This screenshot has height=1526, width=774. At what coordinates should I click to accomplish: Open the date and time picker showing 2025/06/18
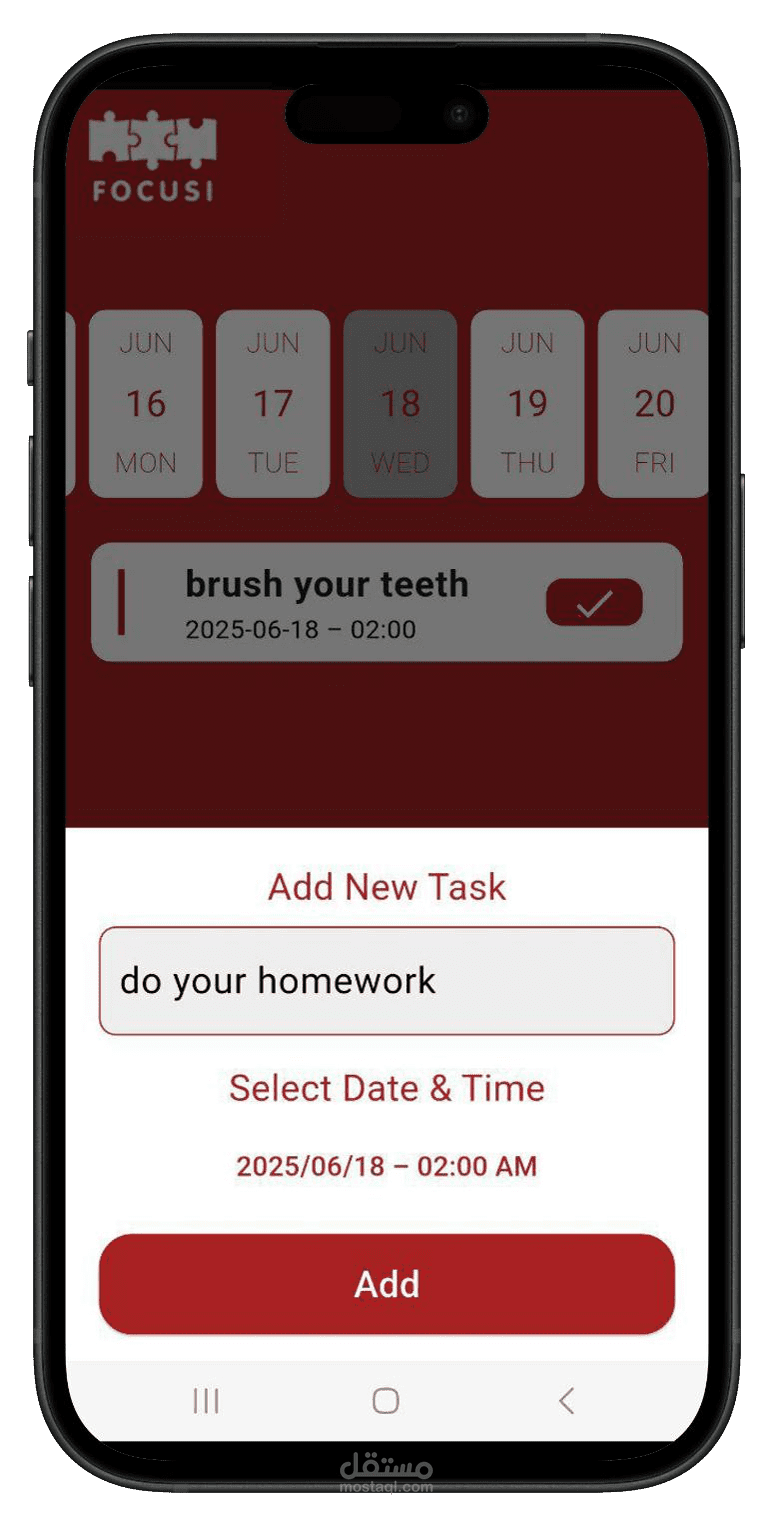(386, 1166)
